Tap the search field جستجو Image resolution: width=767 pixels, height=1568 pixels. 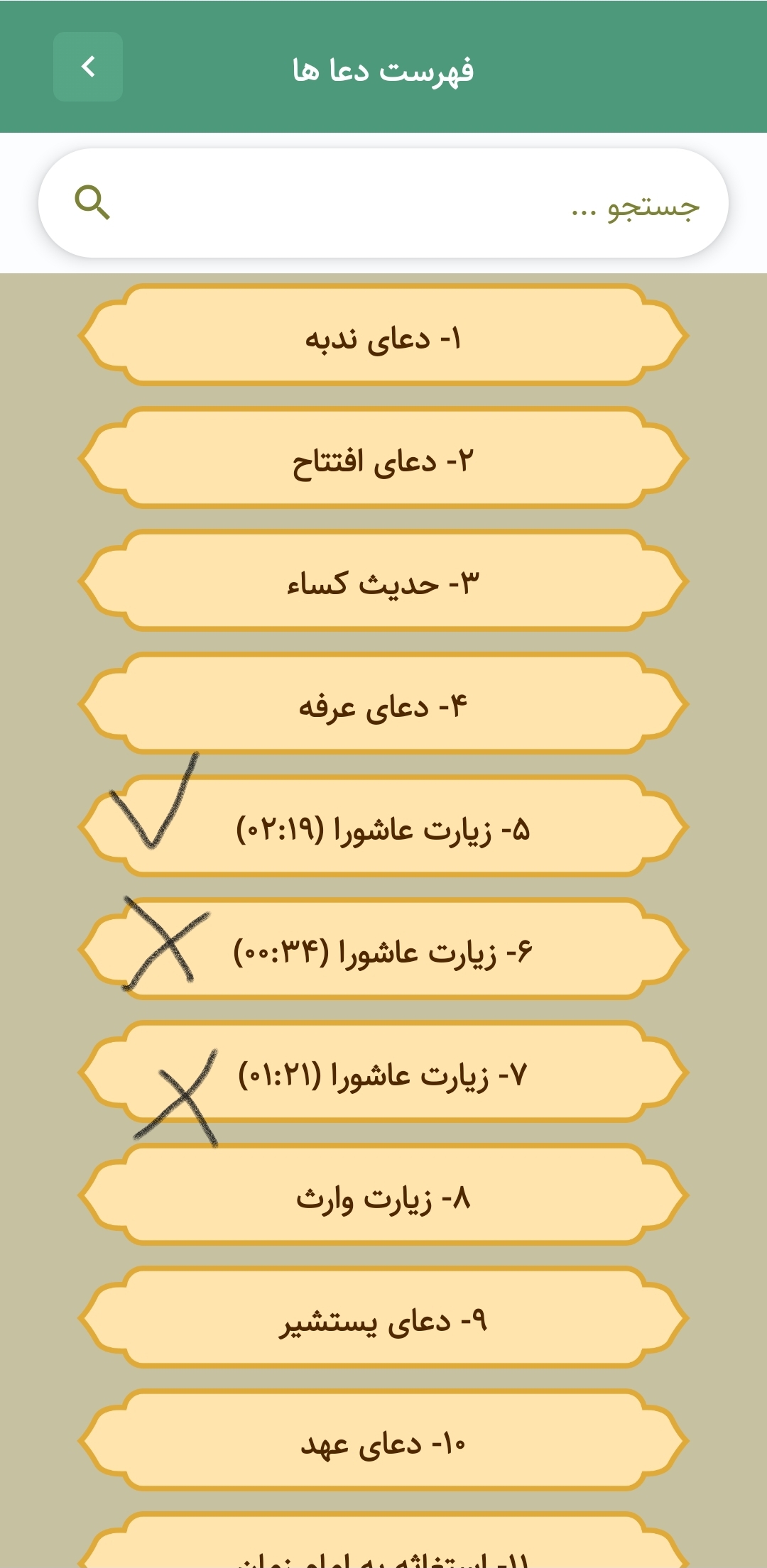tap(383, 203)
